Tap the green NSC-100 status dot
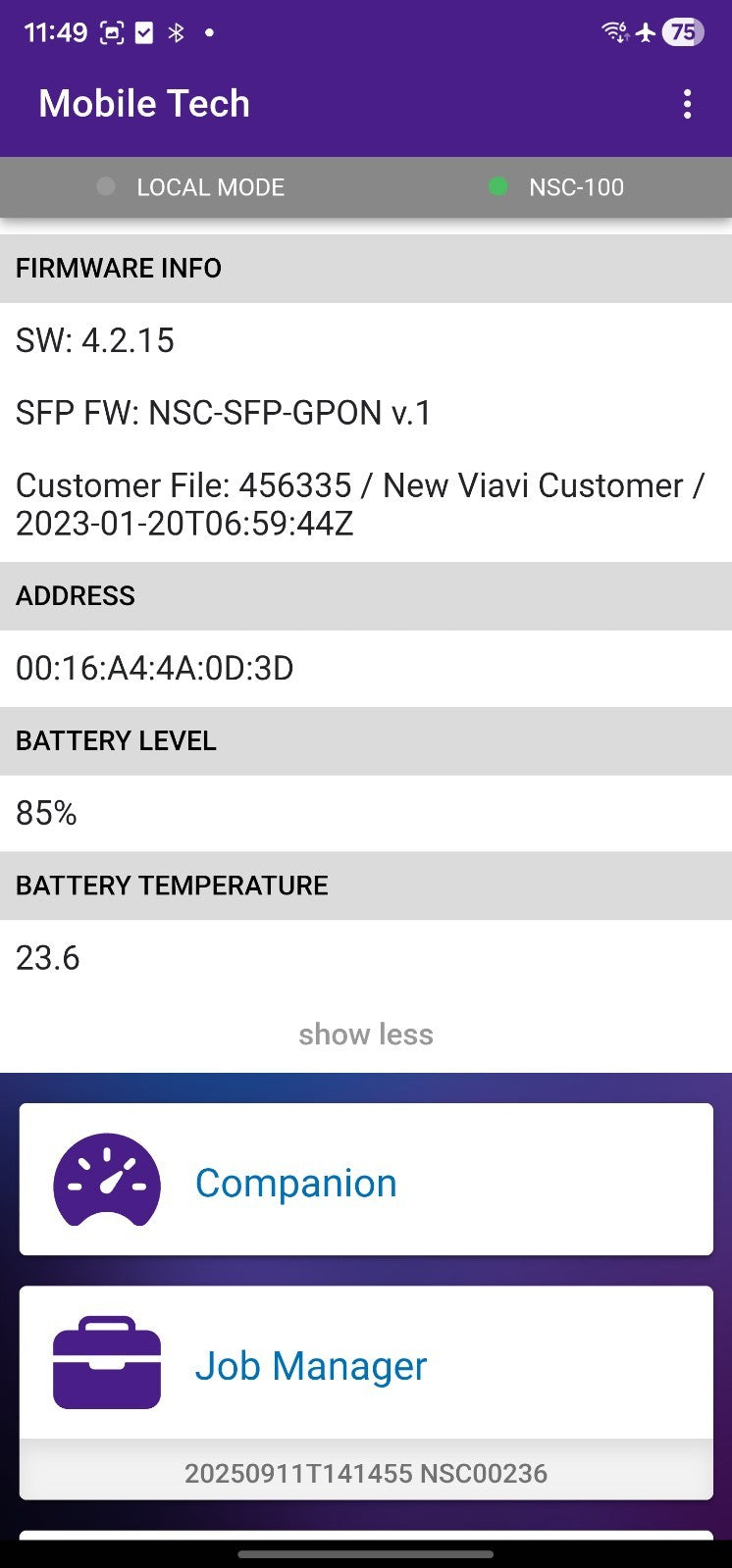The width and height of the screenshot is (732, 1568). tap(498, 186)
